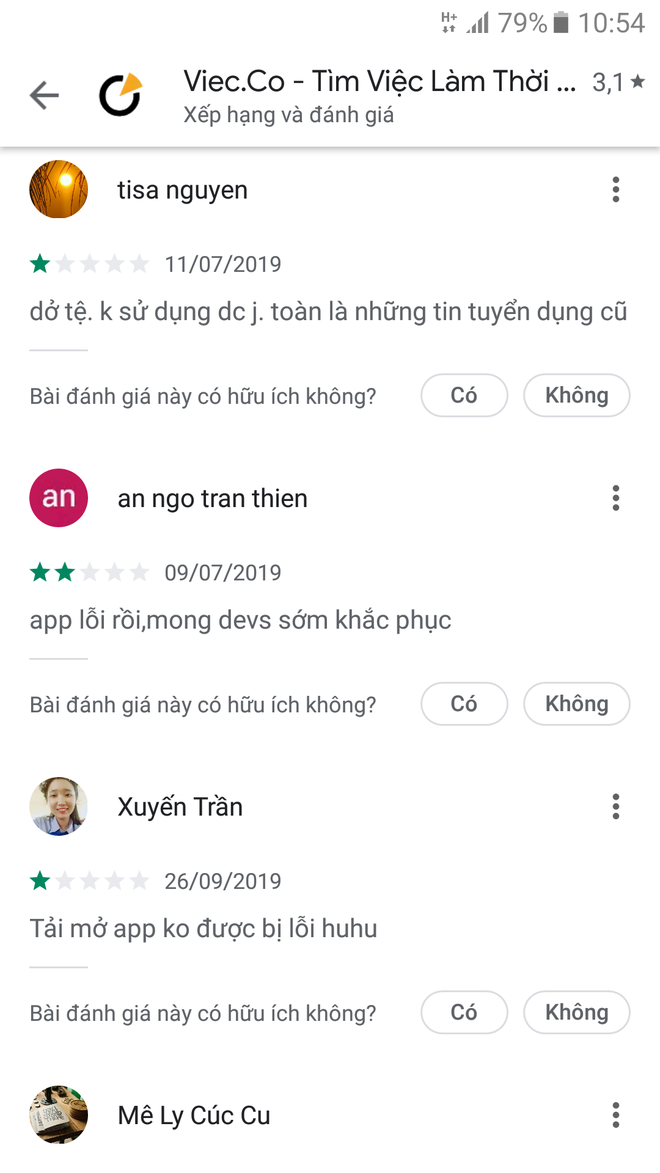Open options for an ngo tran thien's review

click(616, 498)
